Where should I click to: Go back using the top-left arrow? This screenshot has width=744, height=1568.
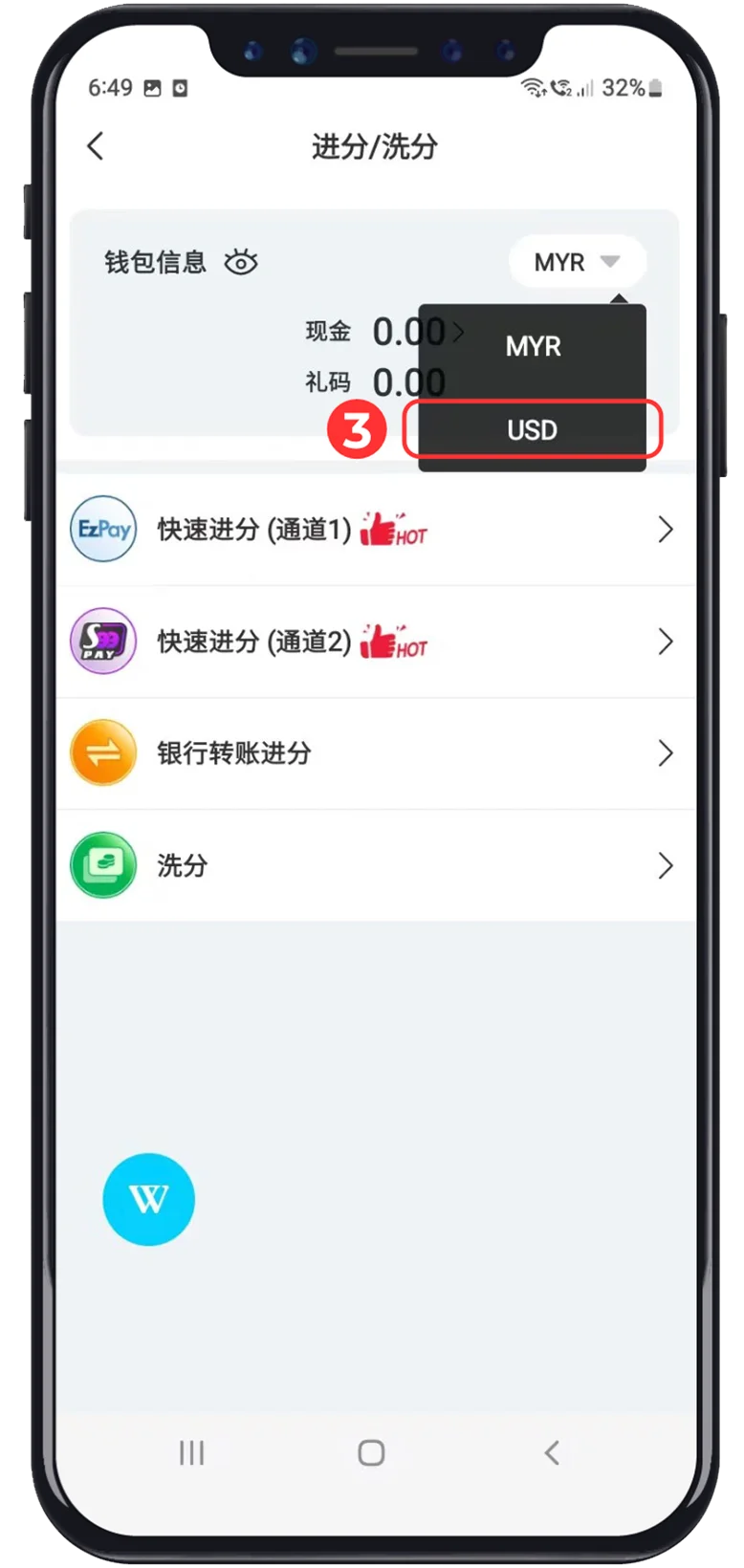[95, 146]
